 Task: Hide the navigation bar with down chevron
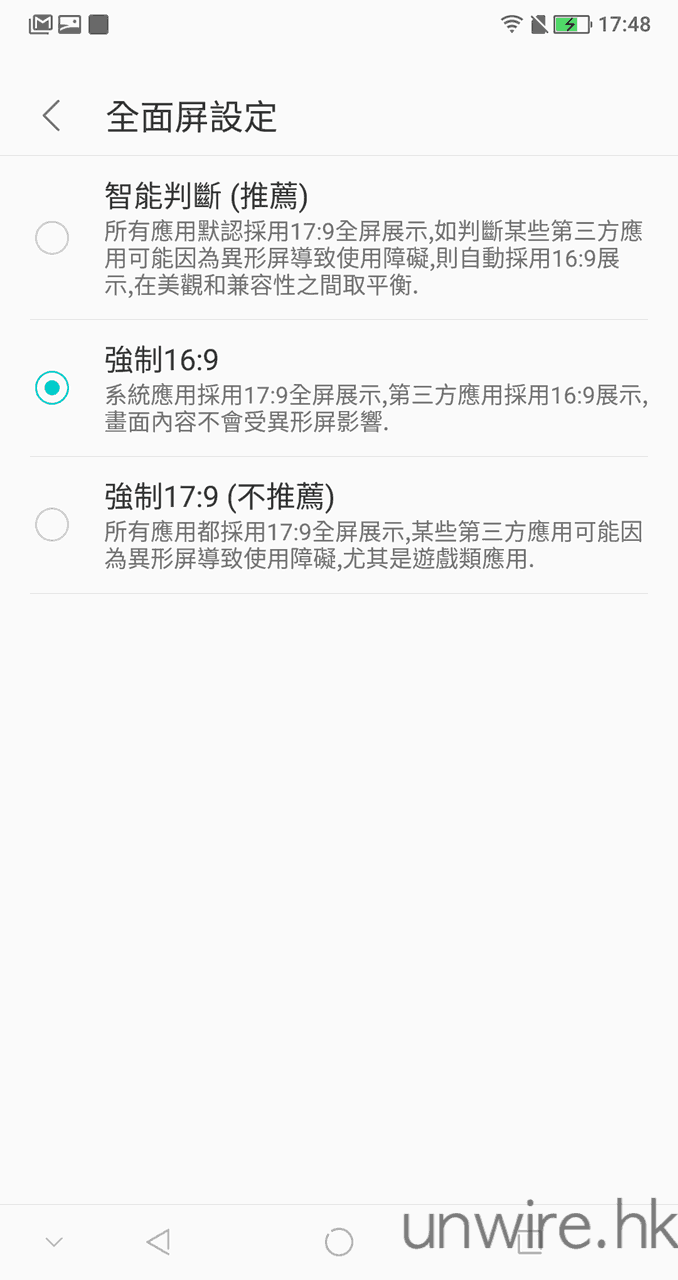[54, 1242]
